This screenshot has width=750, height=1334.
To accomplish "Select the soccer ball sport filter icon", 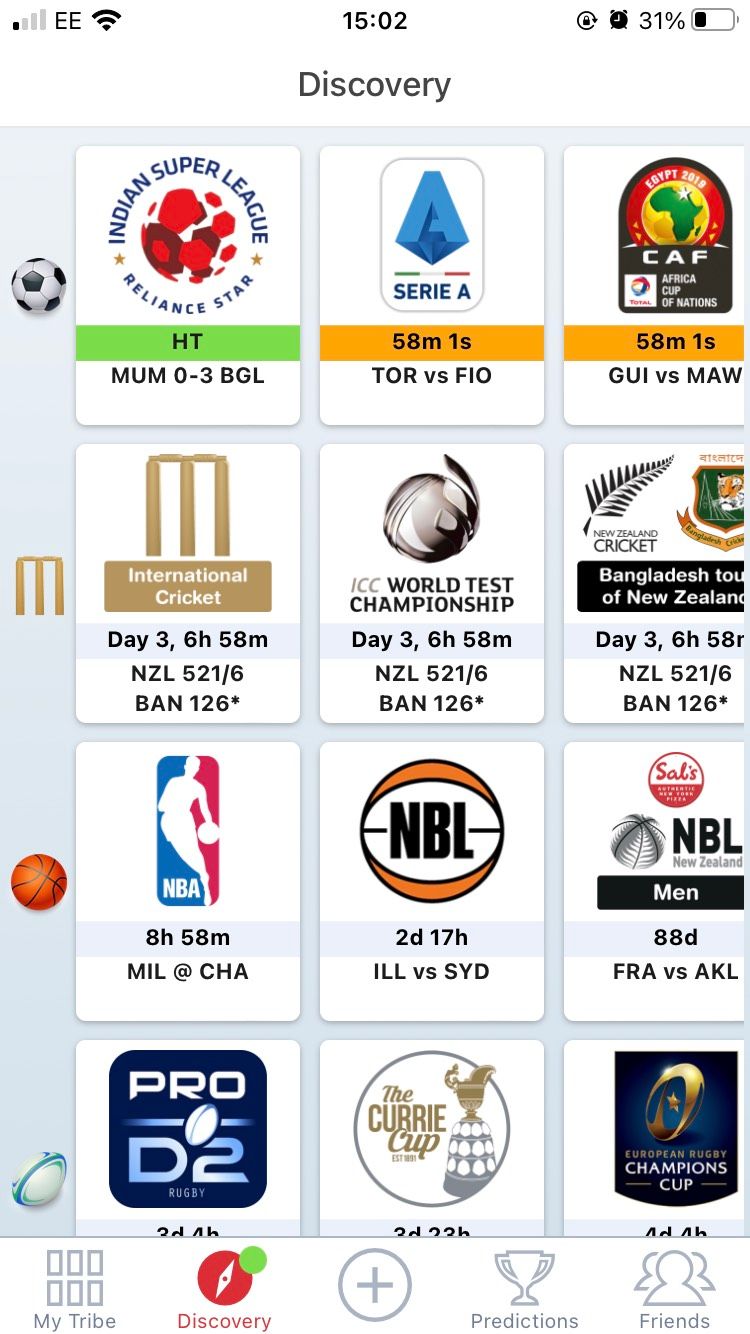I will tap(37, 285).
